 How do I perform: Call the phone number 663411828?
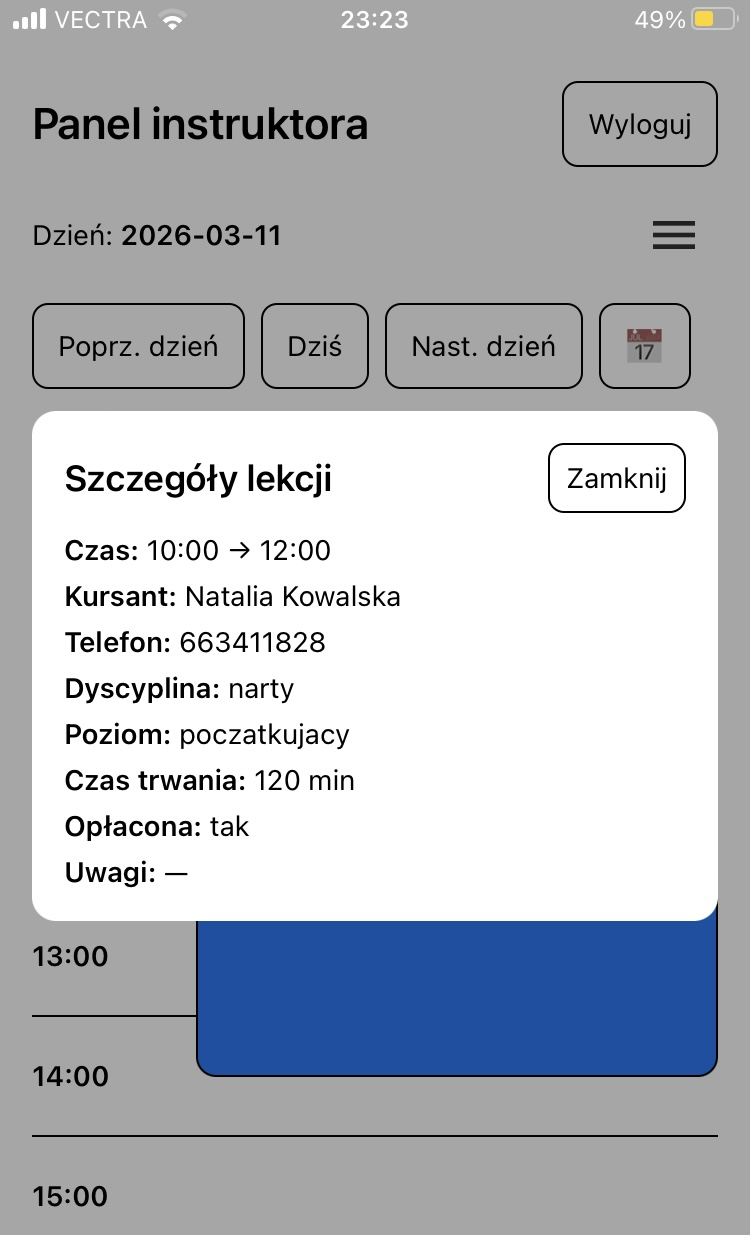click(x=252, y=642)
